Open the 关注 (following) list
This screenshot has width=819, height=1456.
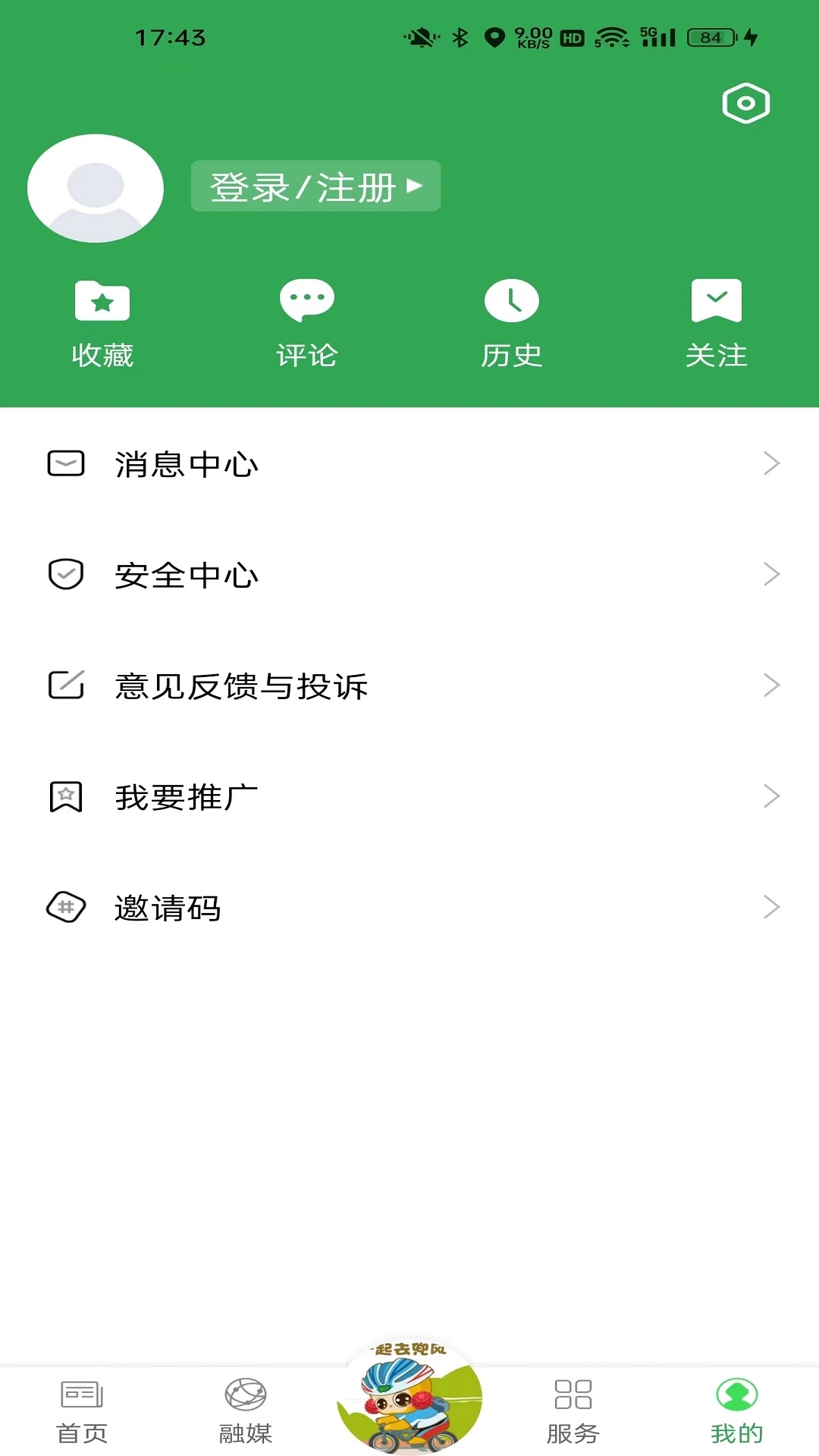(x=716, y=322)
